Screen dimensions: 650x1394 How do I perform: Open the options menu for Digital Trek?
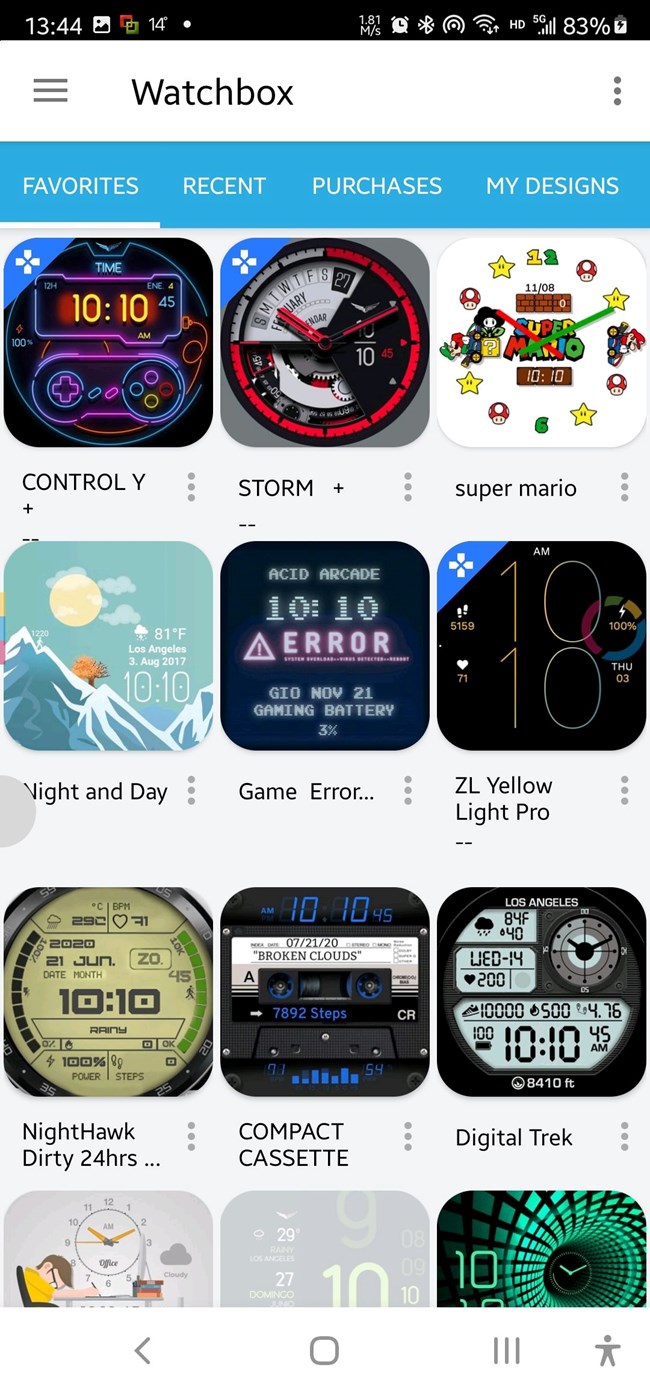pos(624,1136)
